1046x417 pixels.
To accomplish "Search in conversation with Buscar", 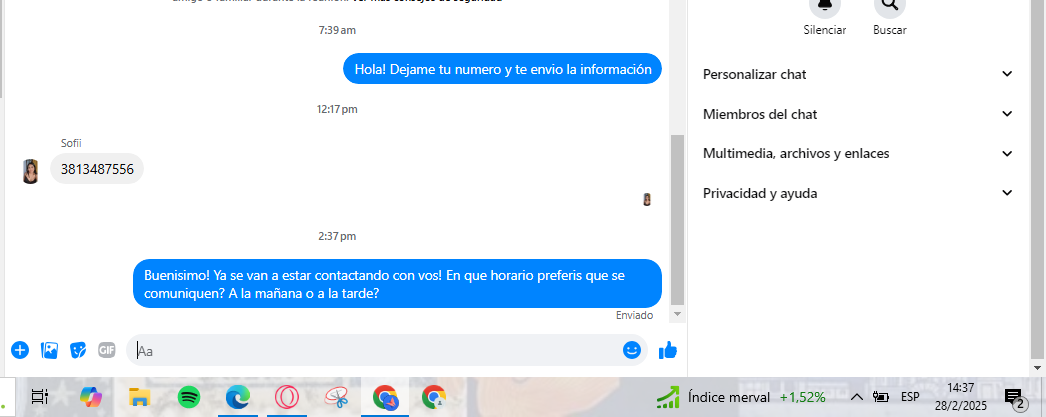I will point(889,8).
